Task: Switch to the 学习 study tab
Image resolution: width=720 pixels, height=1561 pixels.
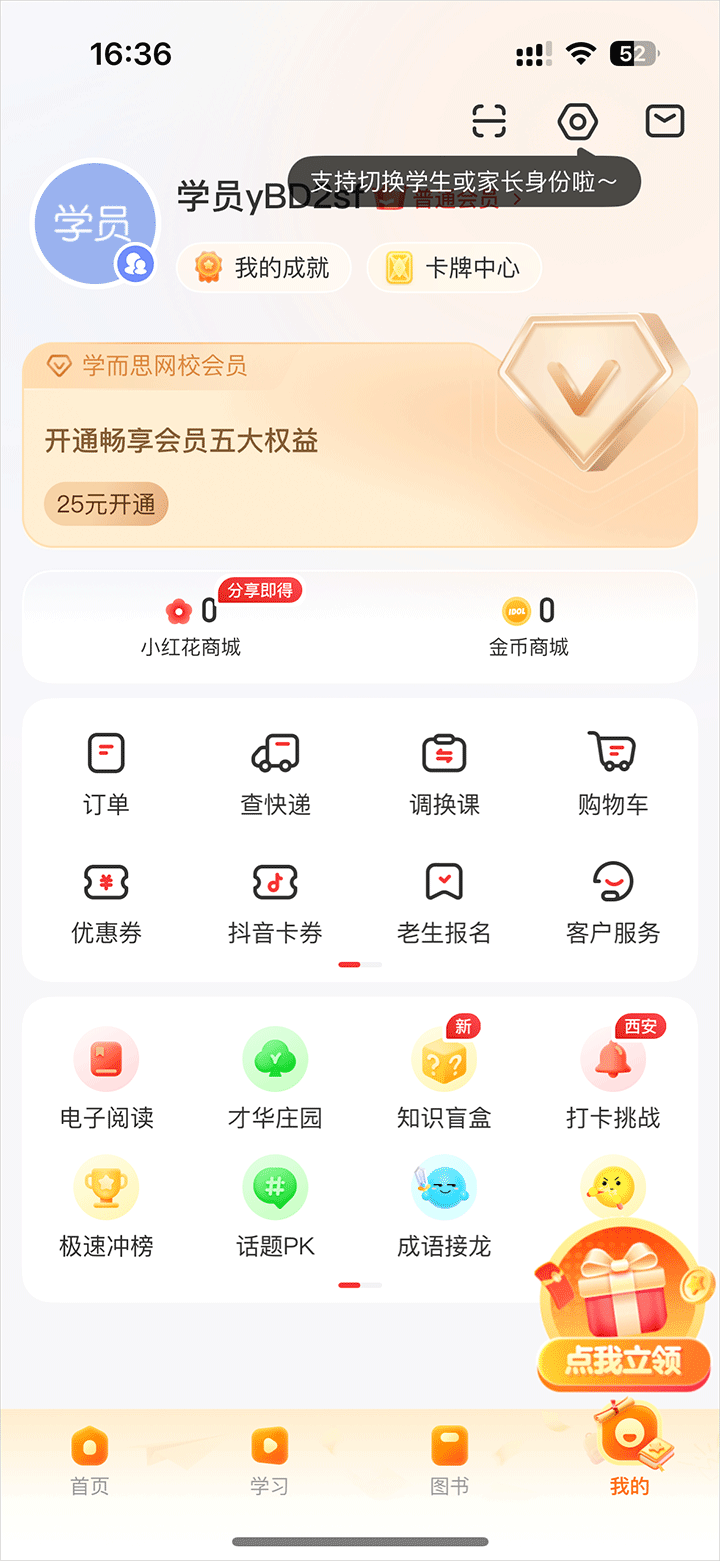Action: pos(269,1461)
